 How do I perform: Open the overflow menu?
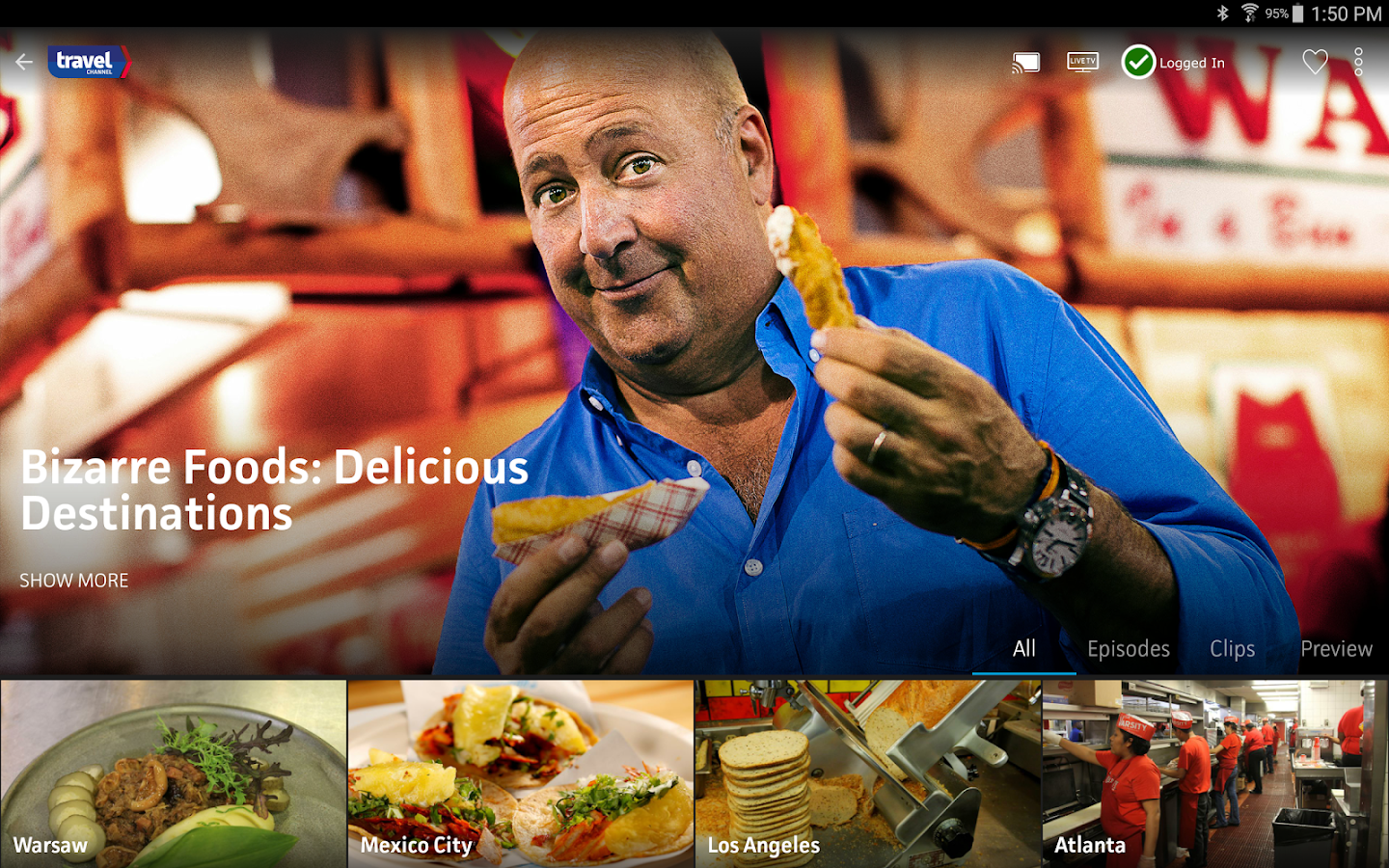pyautogui.click(x=1358, y=63)
